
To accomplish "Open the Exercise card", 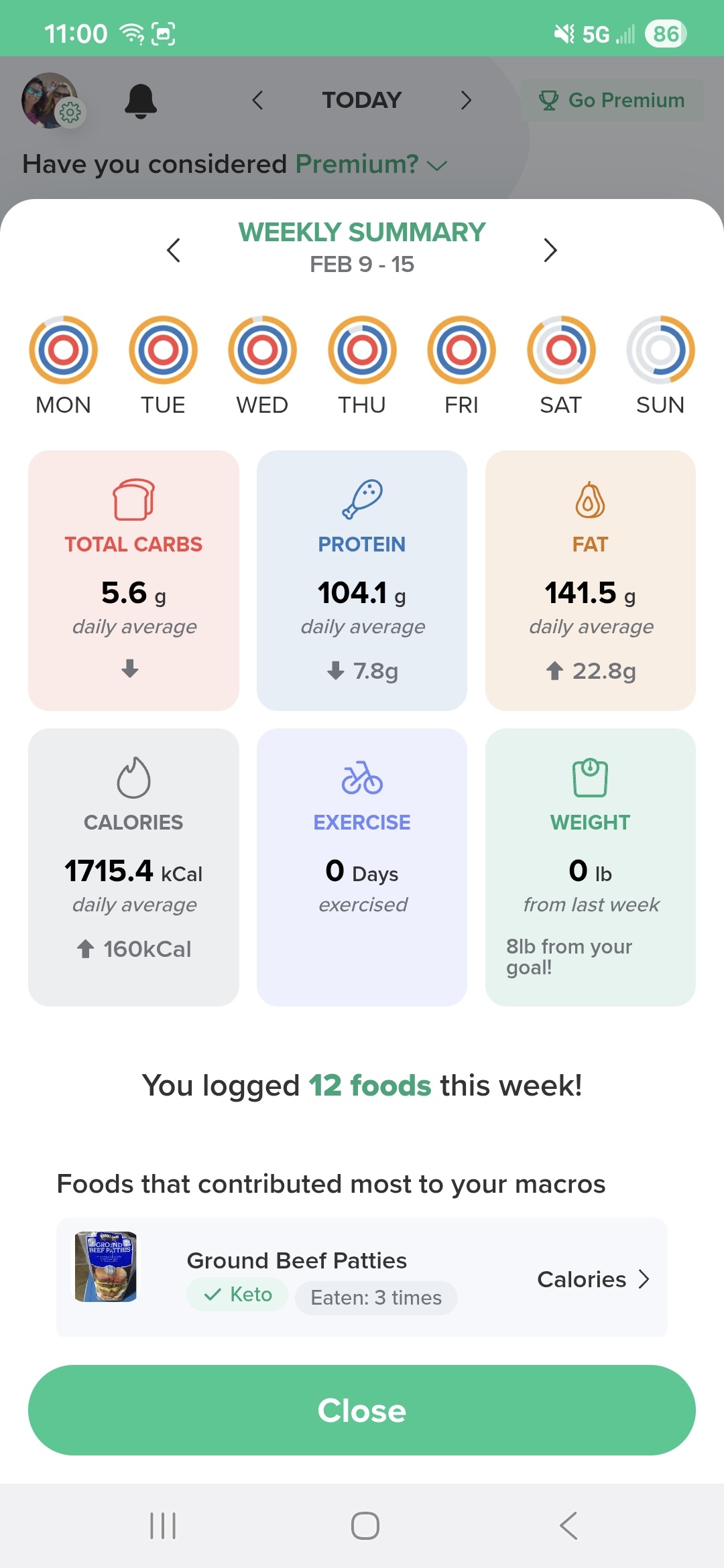I will point(362,866).
